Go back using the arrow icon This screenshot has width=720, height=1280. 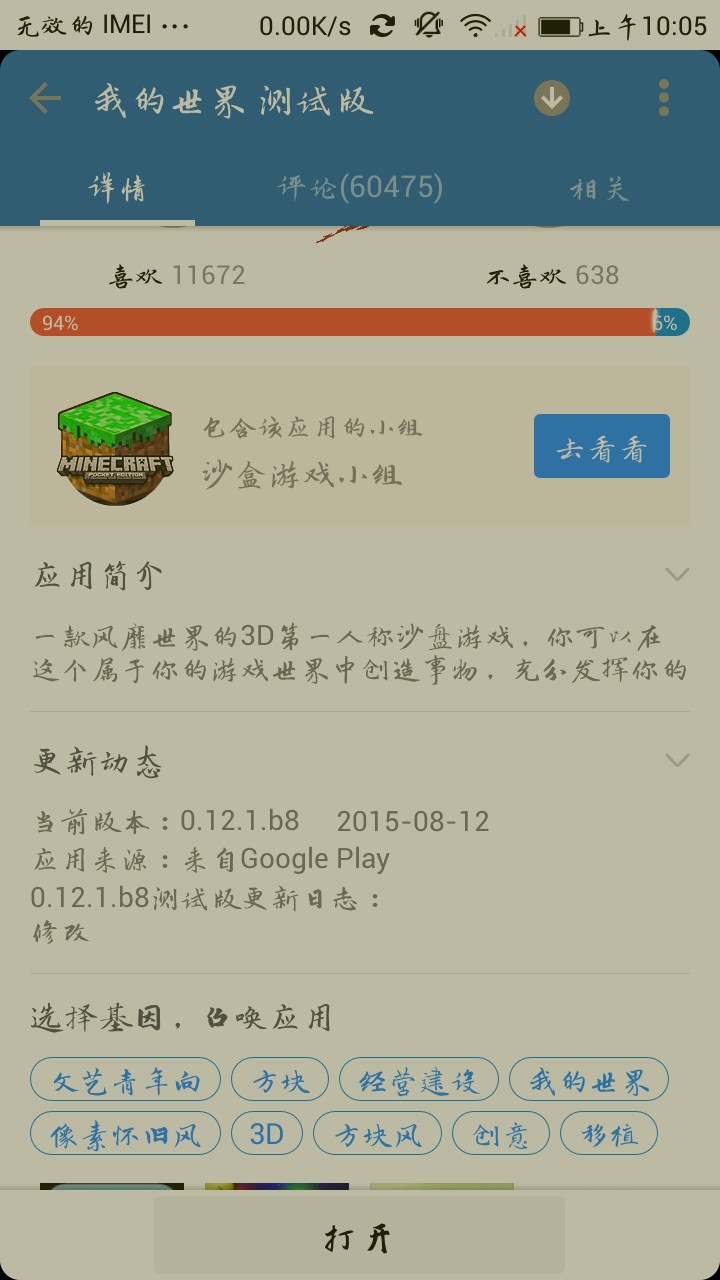45,99
